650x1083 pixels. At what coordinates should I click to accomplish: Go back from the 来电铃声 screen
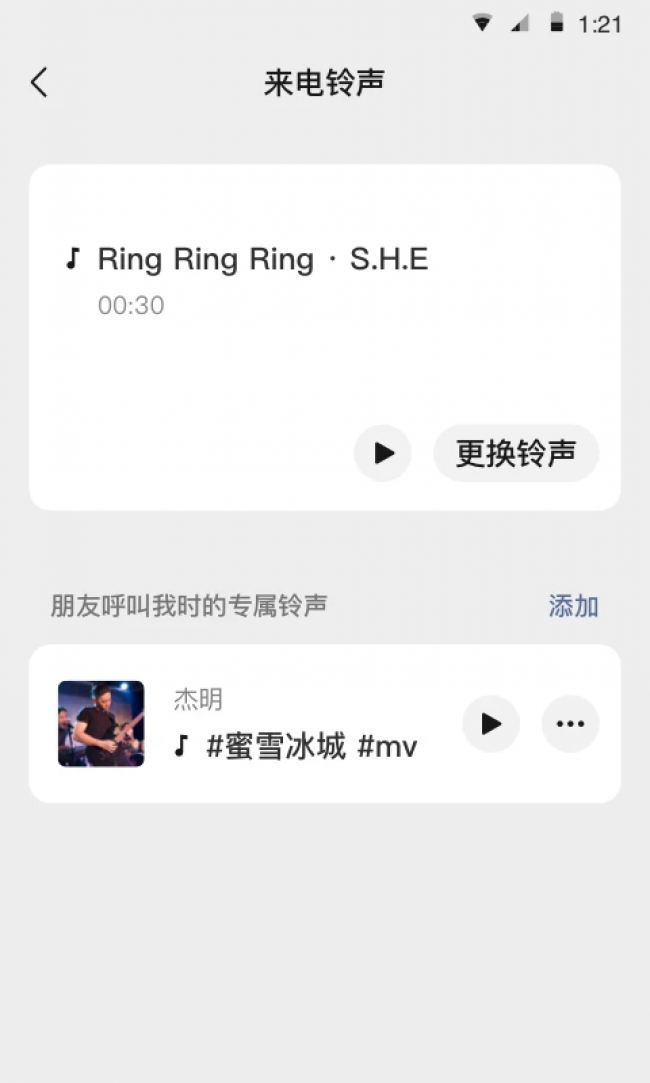39,82
